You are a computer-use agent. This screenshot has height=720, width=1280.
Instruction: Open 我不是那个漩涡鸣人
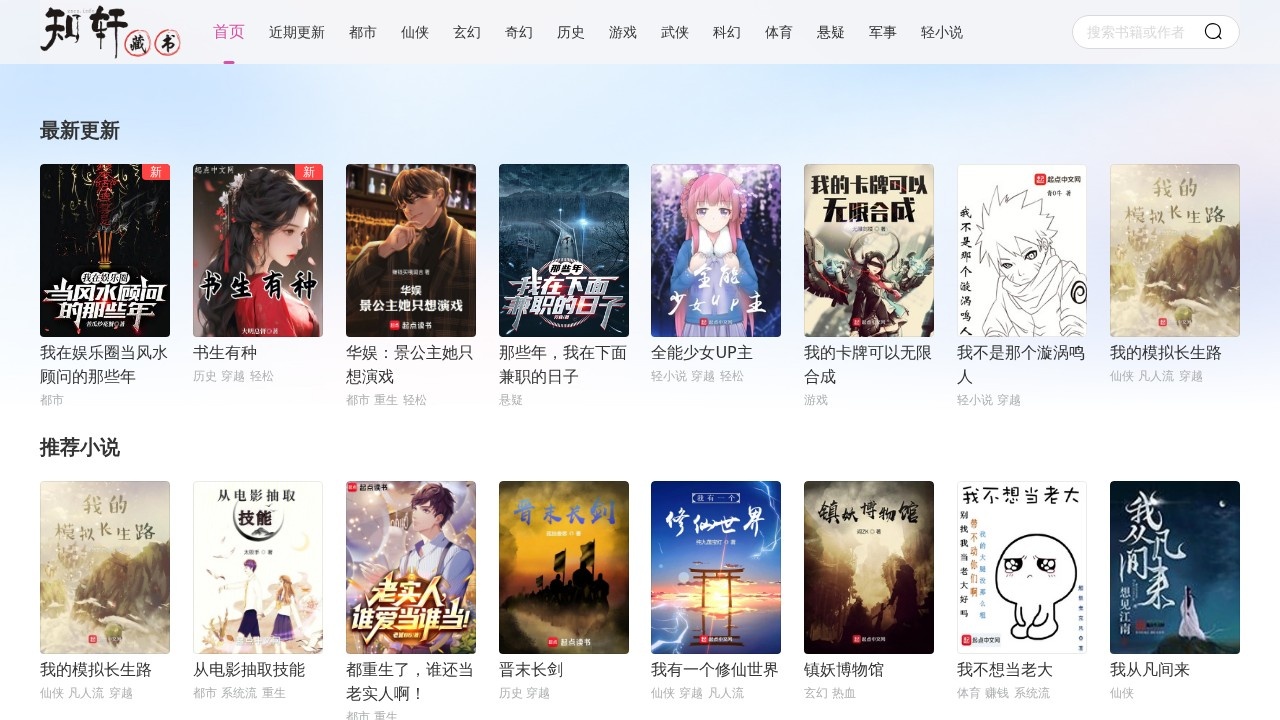(1022, 251)
